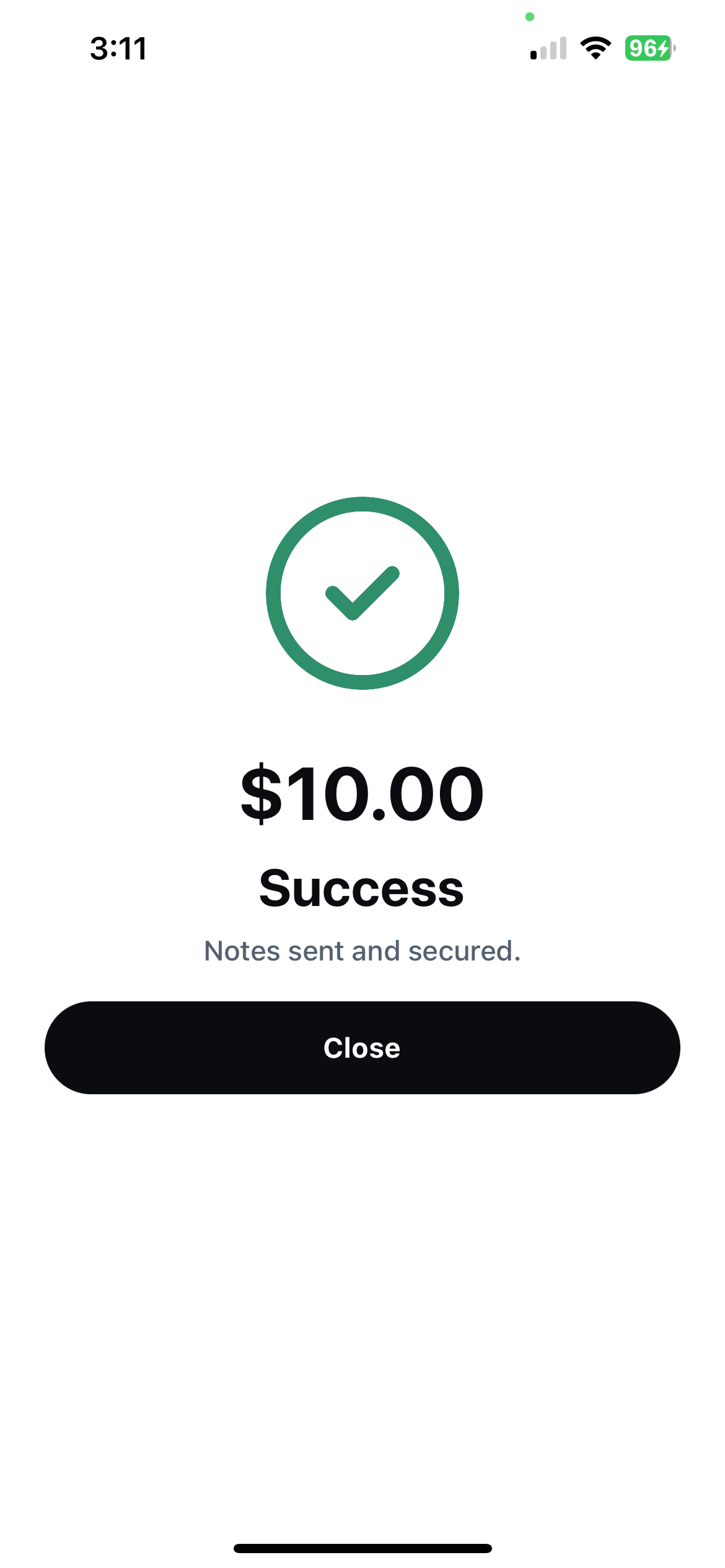Viewport: 725px width, 1568px height.
Task: Tap the green checkmark success icon
Action: (x=362, y=593)
